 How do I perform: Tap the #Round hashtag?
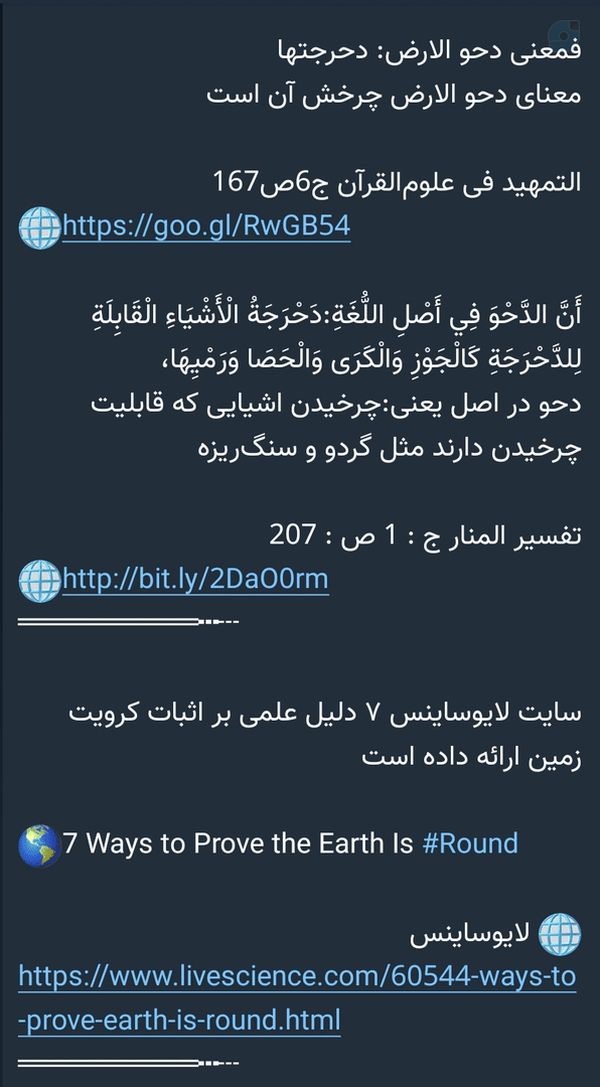pyautogui.click(x=470, y=844)
